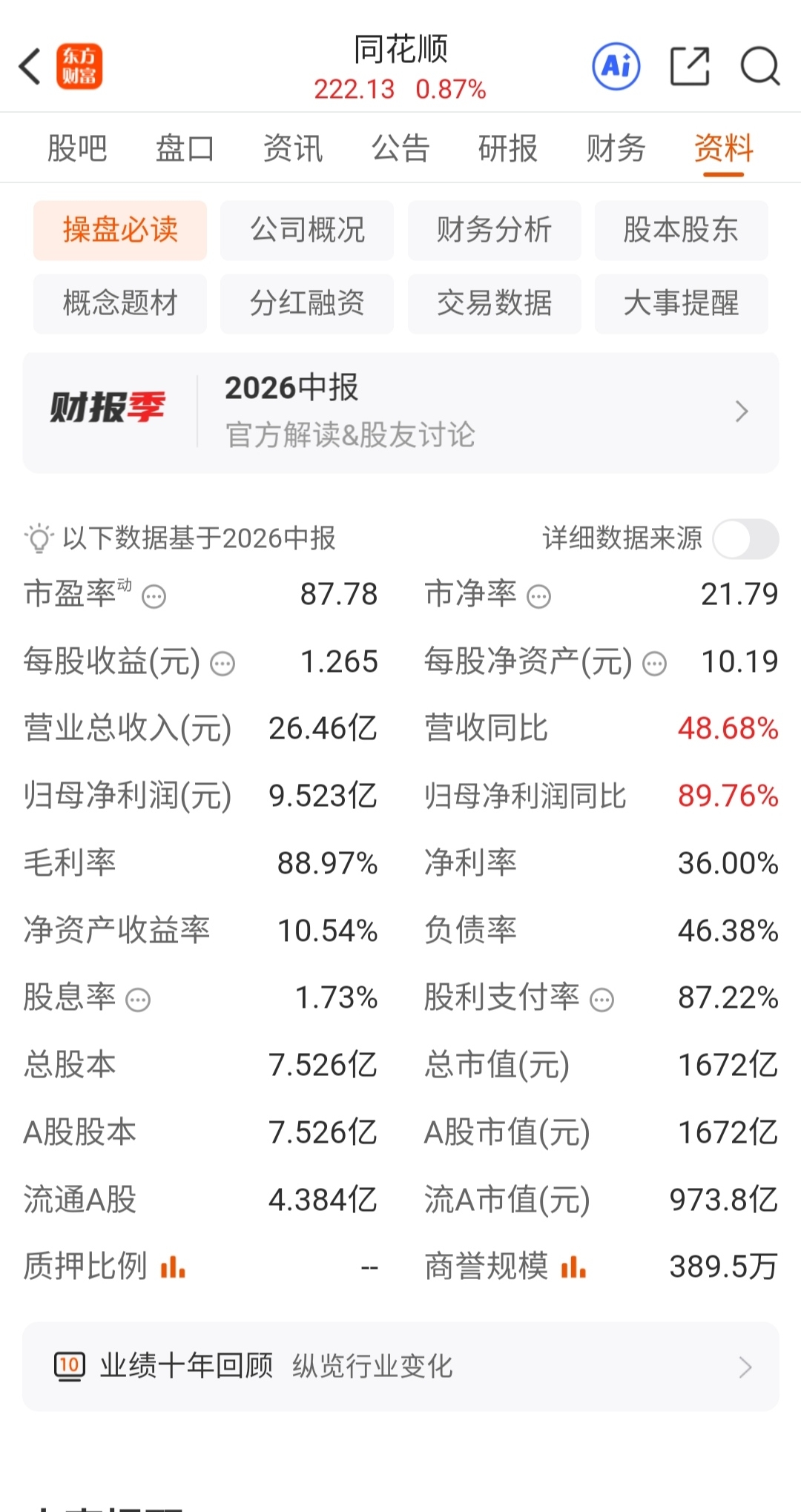
Task: Open the 财务分析 section
Action: 495,230
